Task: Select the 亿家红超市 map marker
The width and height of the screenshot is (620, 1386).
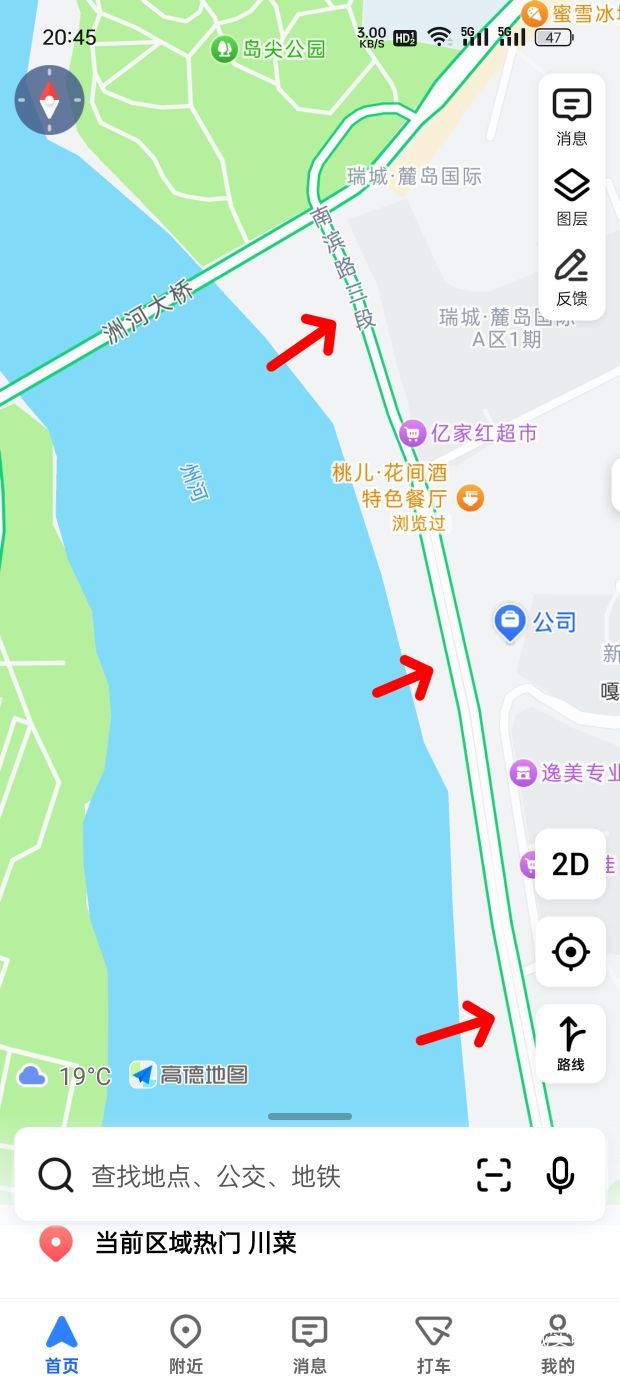Action: (412, 433)
